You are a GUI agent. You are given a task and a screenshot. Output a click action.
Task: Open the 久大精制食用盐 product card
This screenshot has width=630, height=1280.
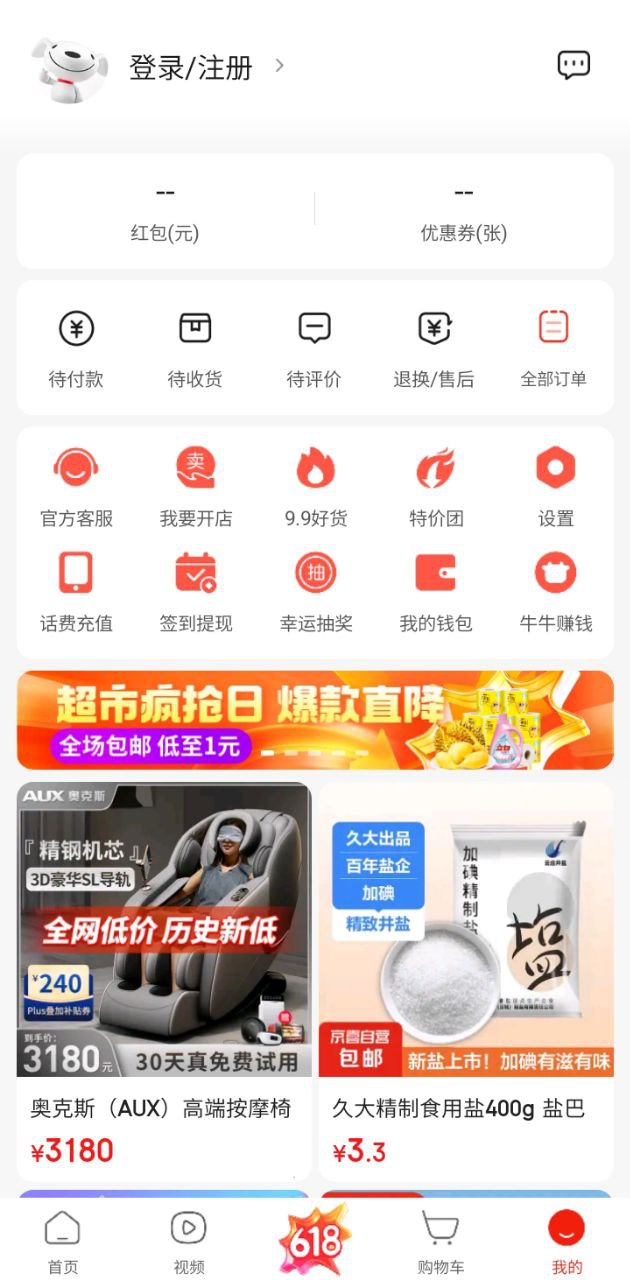466,980
